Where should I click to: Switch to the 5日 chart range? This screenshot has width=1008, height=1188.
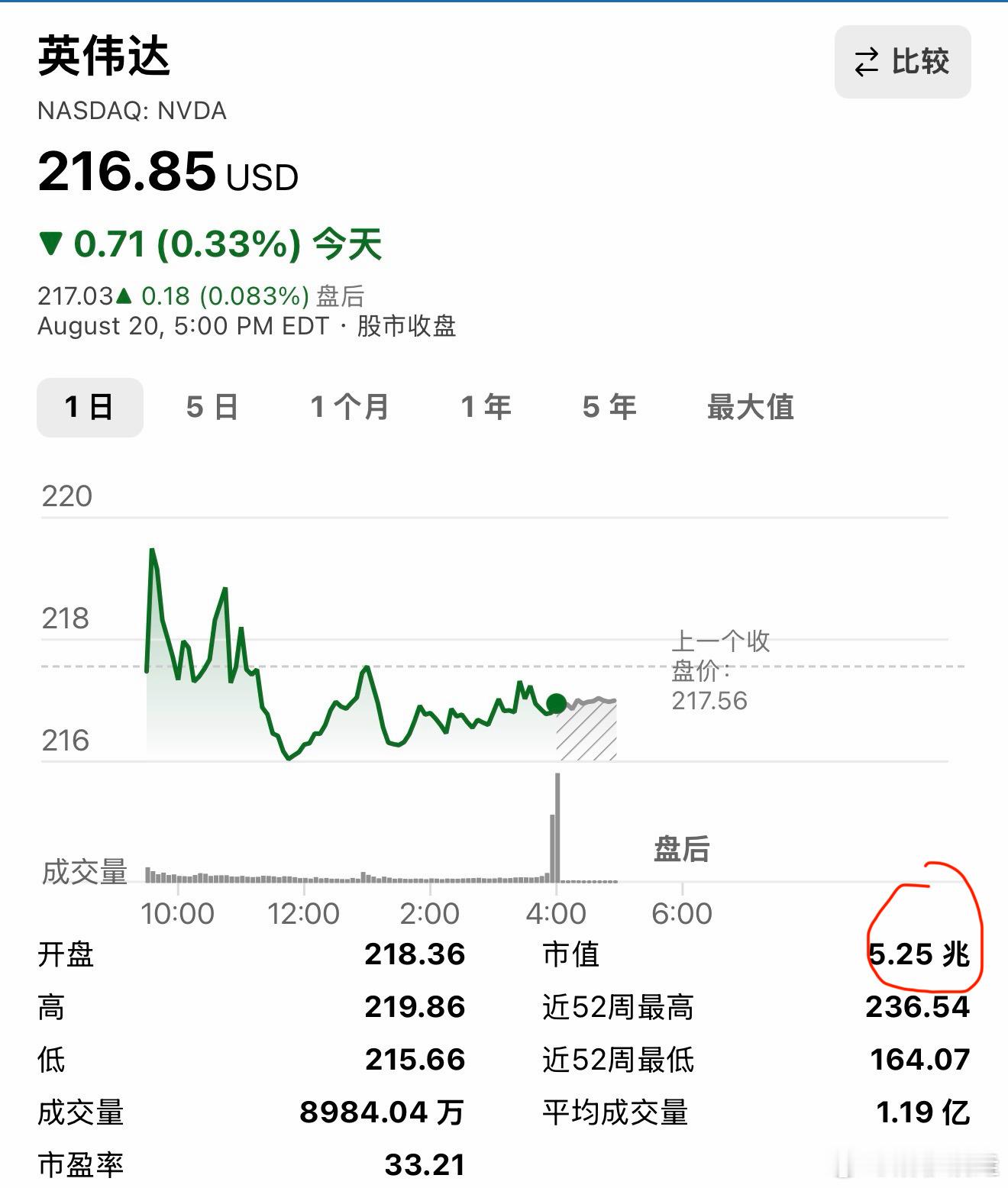[x=212, y=408]
